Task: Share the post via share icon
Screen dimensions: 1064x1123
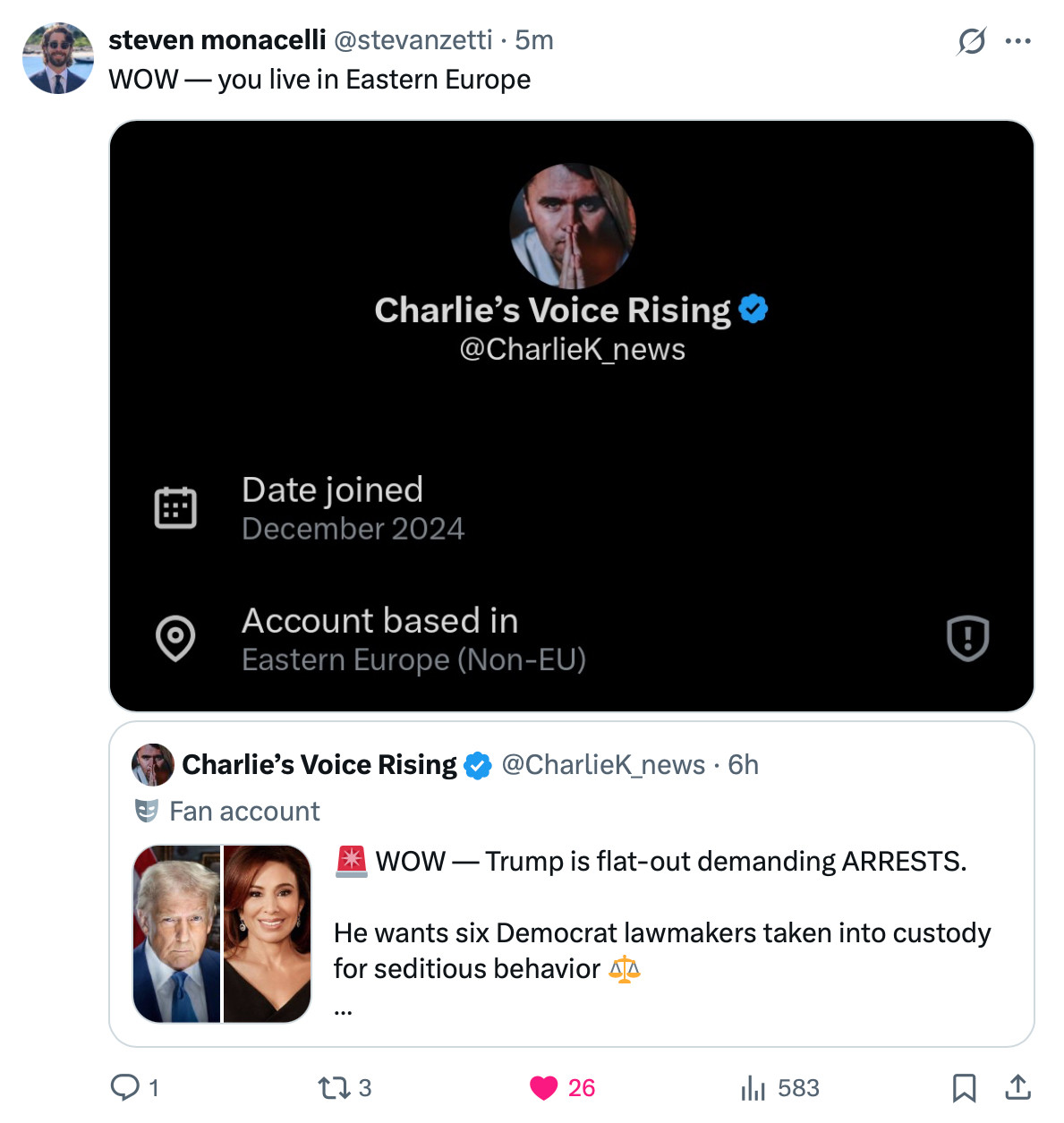Action: [x=1017, y=1087]
